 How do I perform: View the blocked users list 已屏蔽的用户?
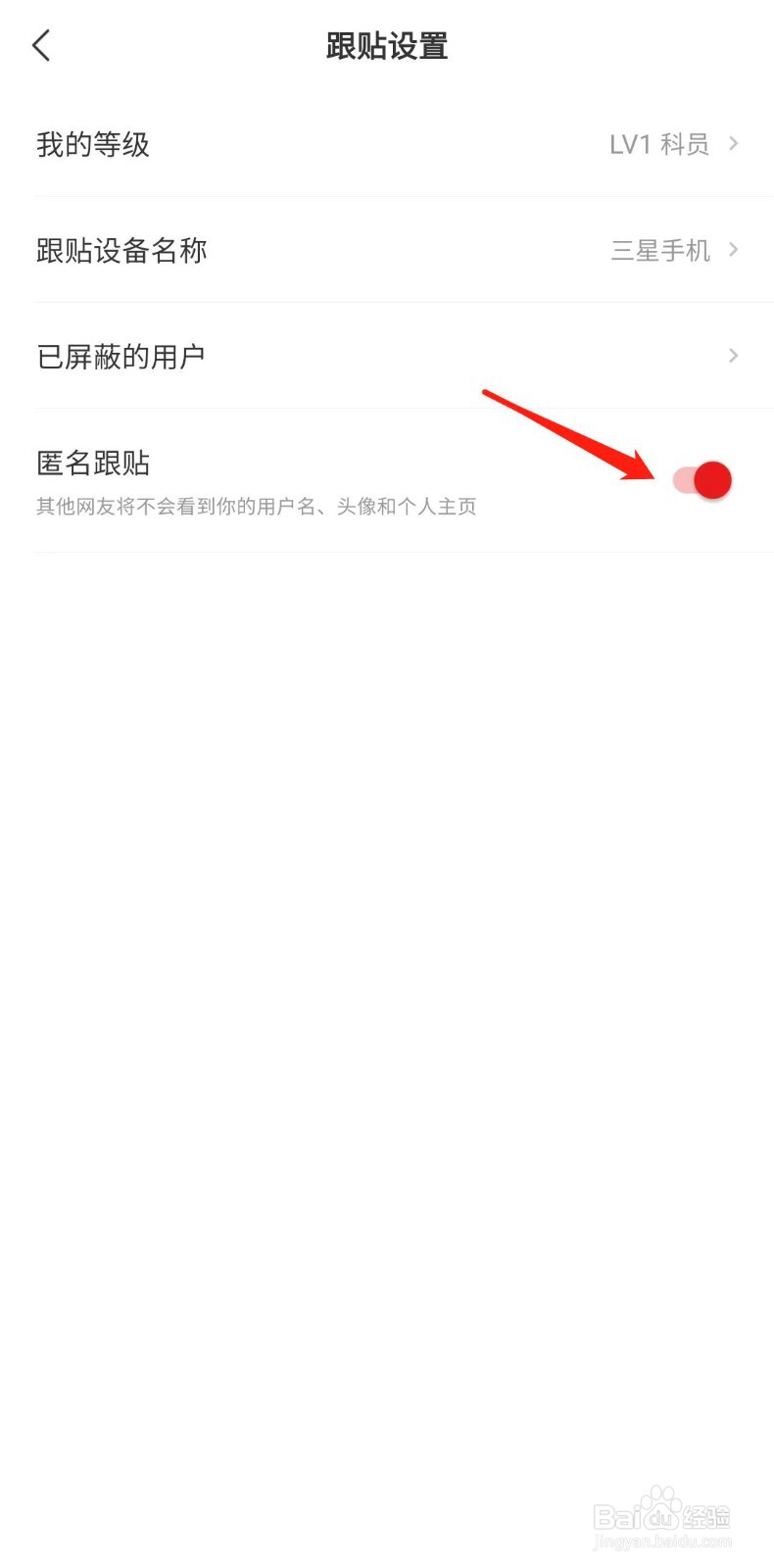(121, 356)
